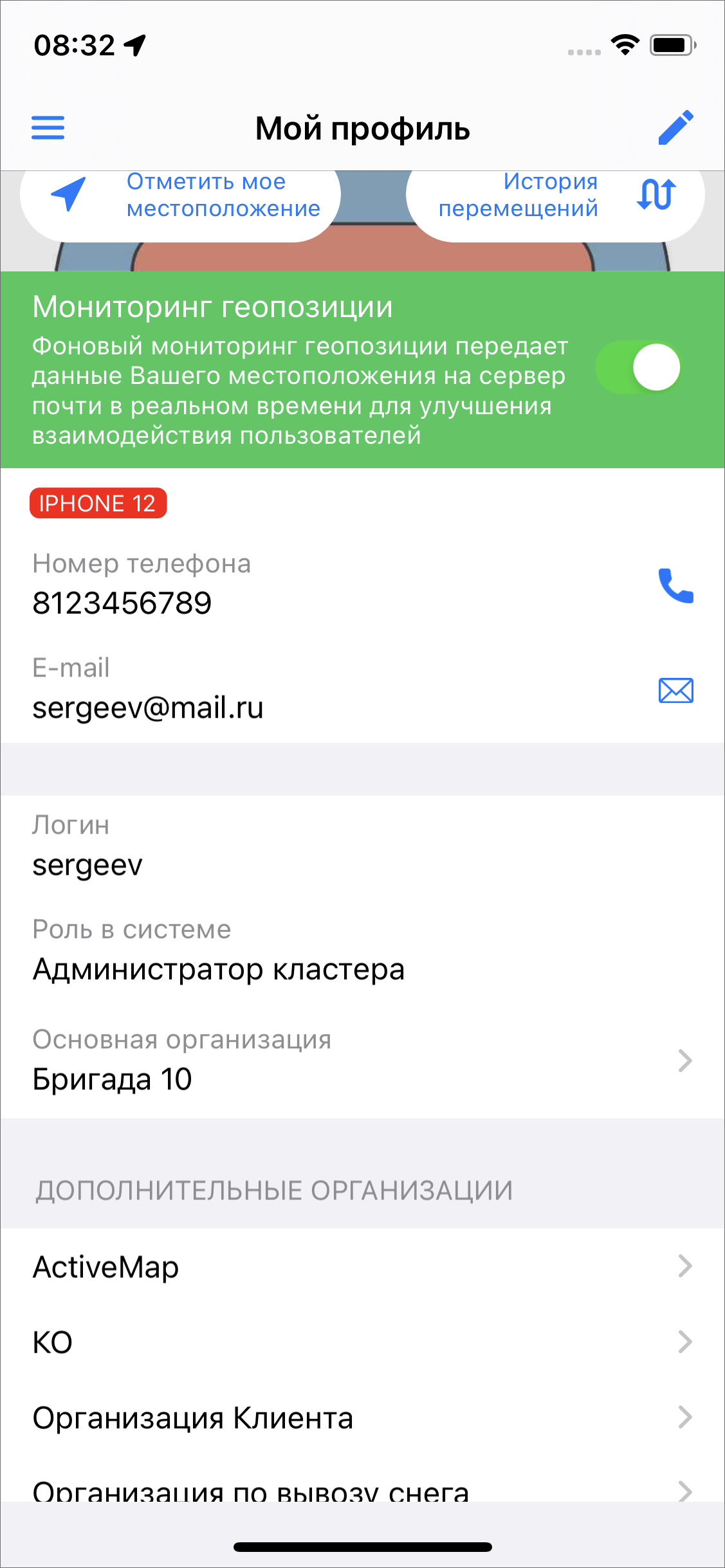Tap Отметить мое местоположение button
Viewport: 725px width, 1568px height.
coord(180,196)
